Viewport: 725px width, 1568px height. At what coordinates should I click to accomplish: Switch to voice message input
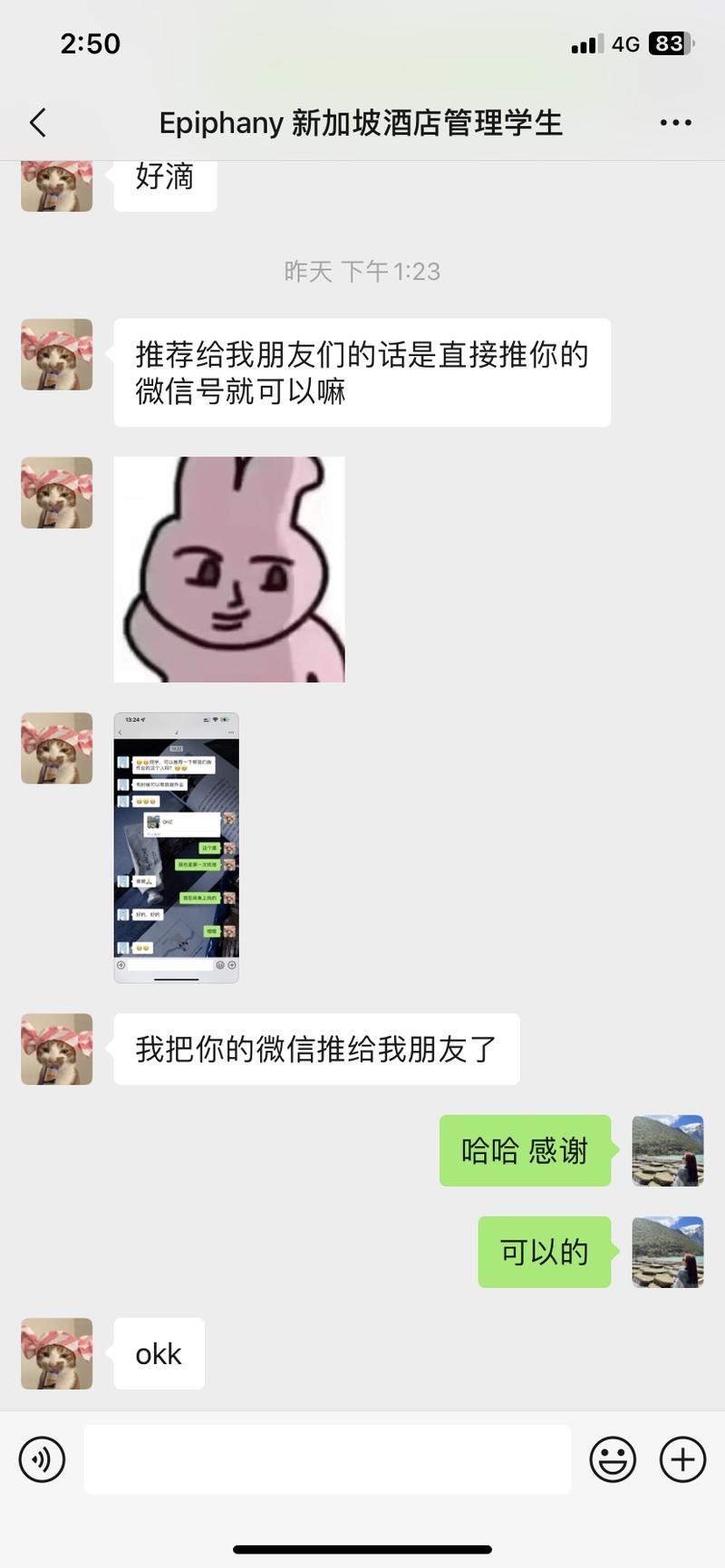(x=42, y=1459)
